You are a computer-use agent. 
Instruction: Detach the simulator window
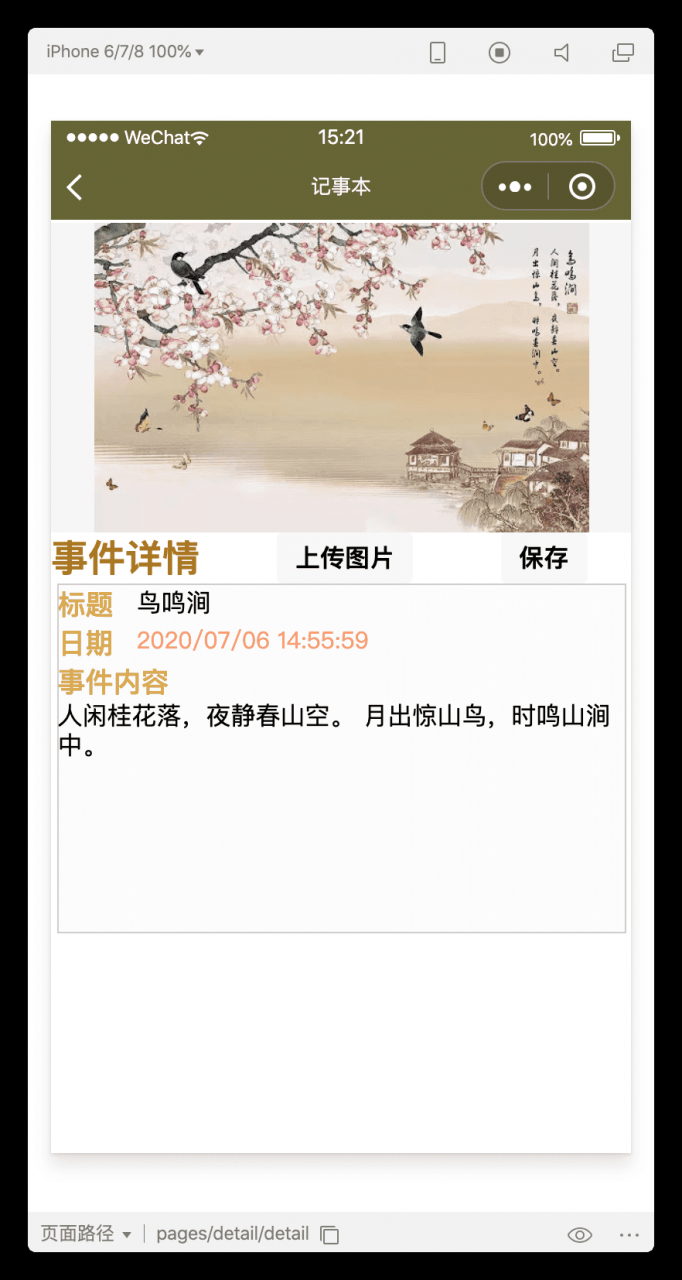click(623, 53)
